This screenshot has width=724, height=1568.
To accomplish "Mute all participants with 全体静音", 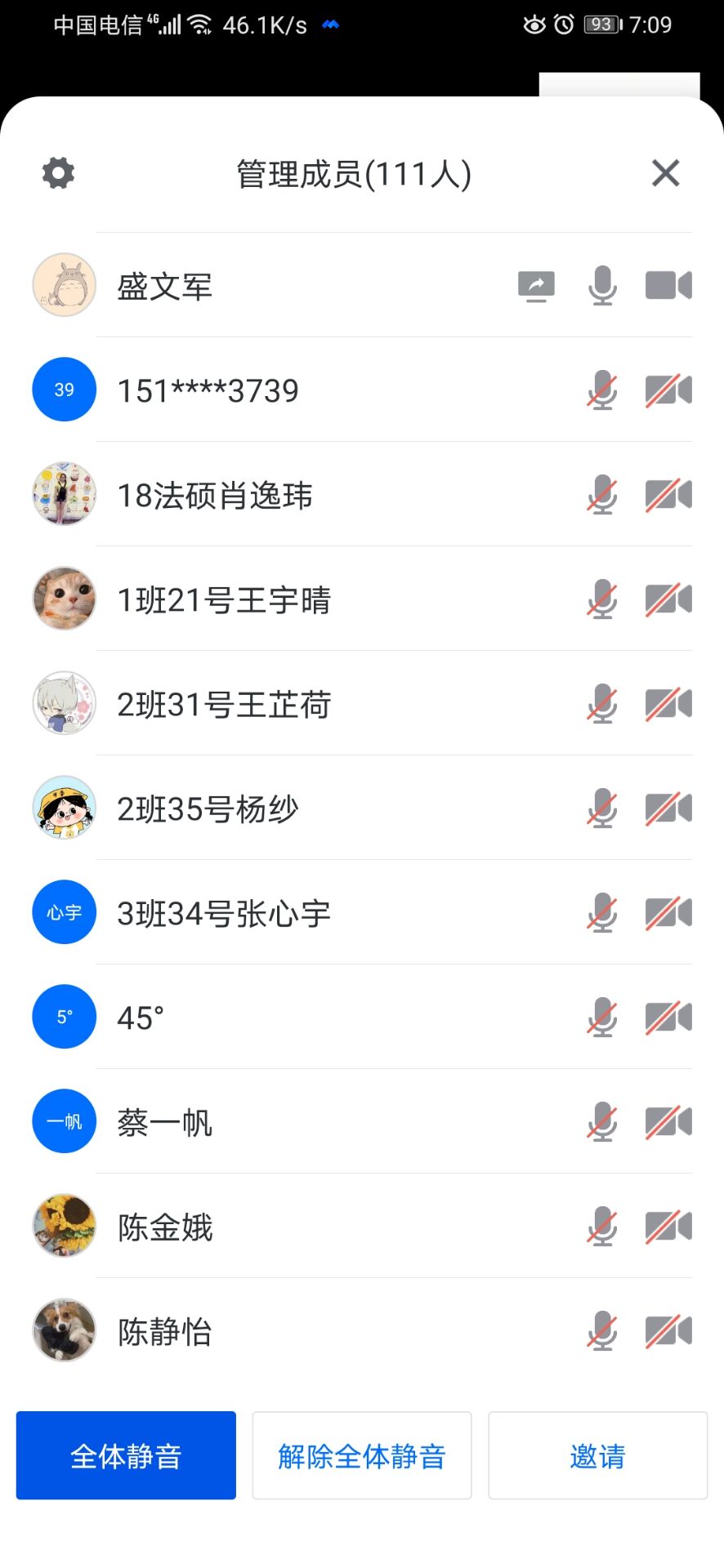I will pos(126,1455).
